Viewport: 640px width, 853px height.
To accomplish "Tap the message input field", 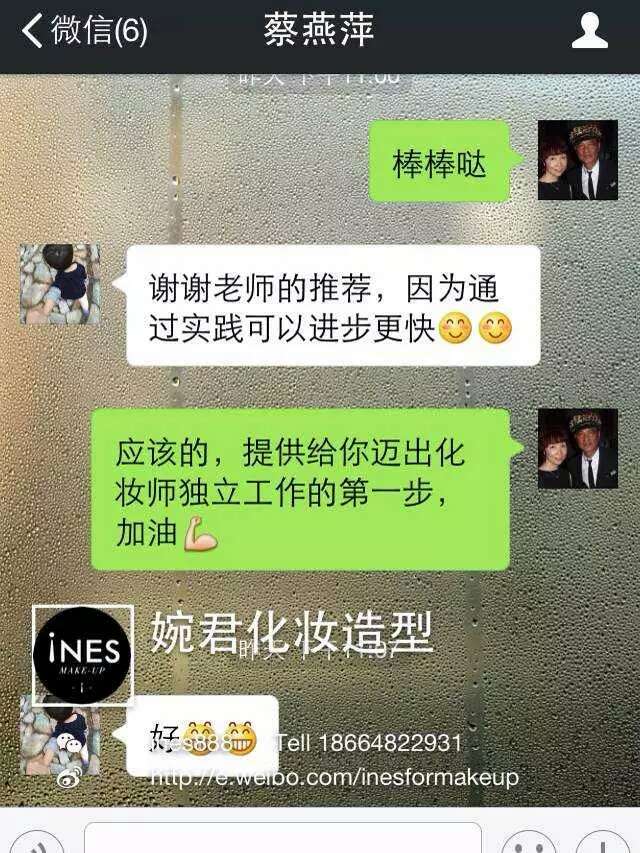I will coord(282,840).
